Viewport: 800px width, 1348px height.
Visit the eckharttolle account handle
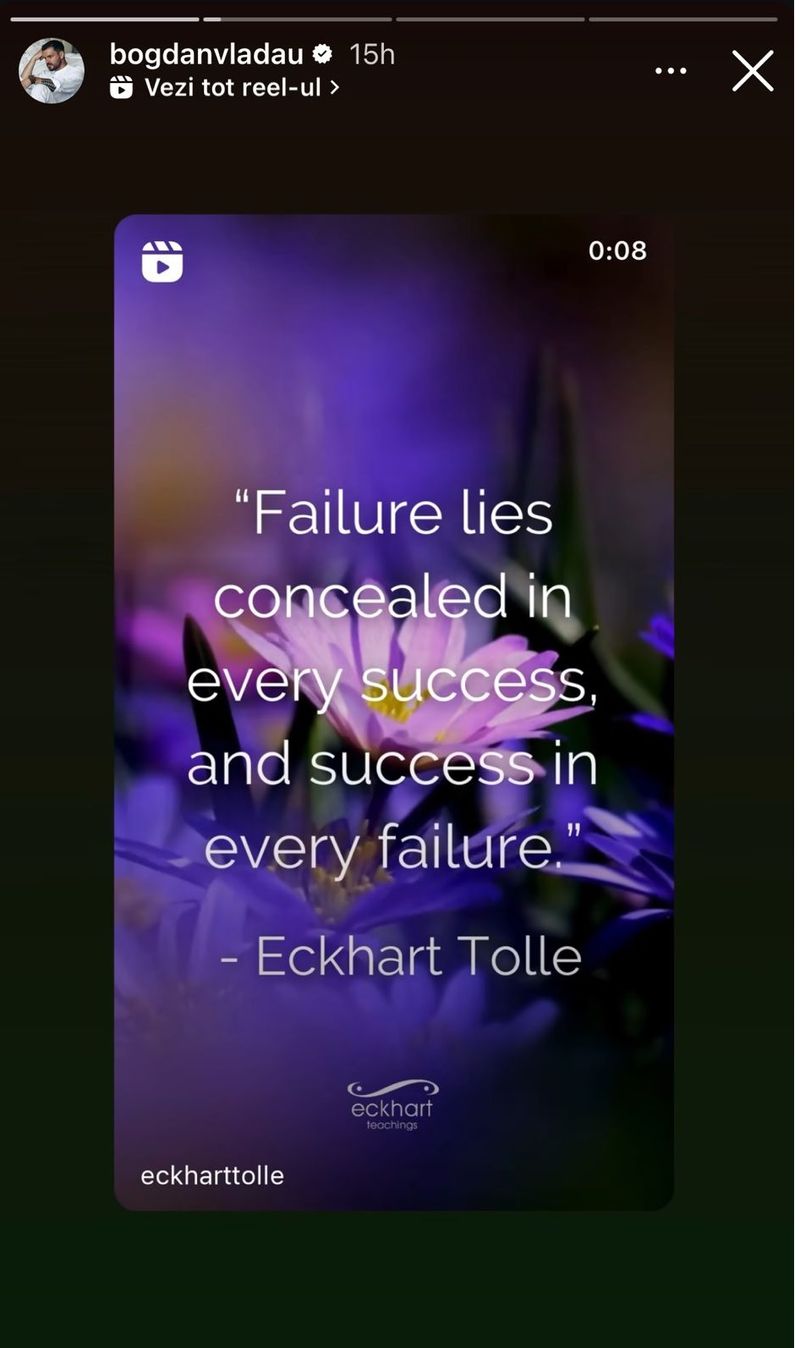point(212,1175)
